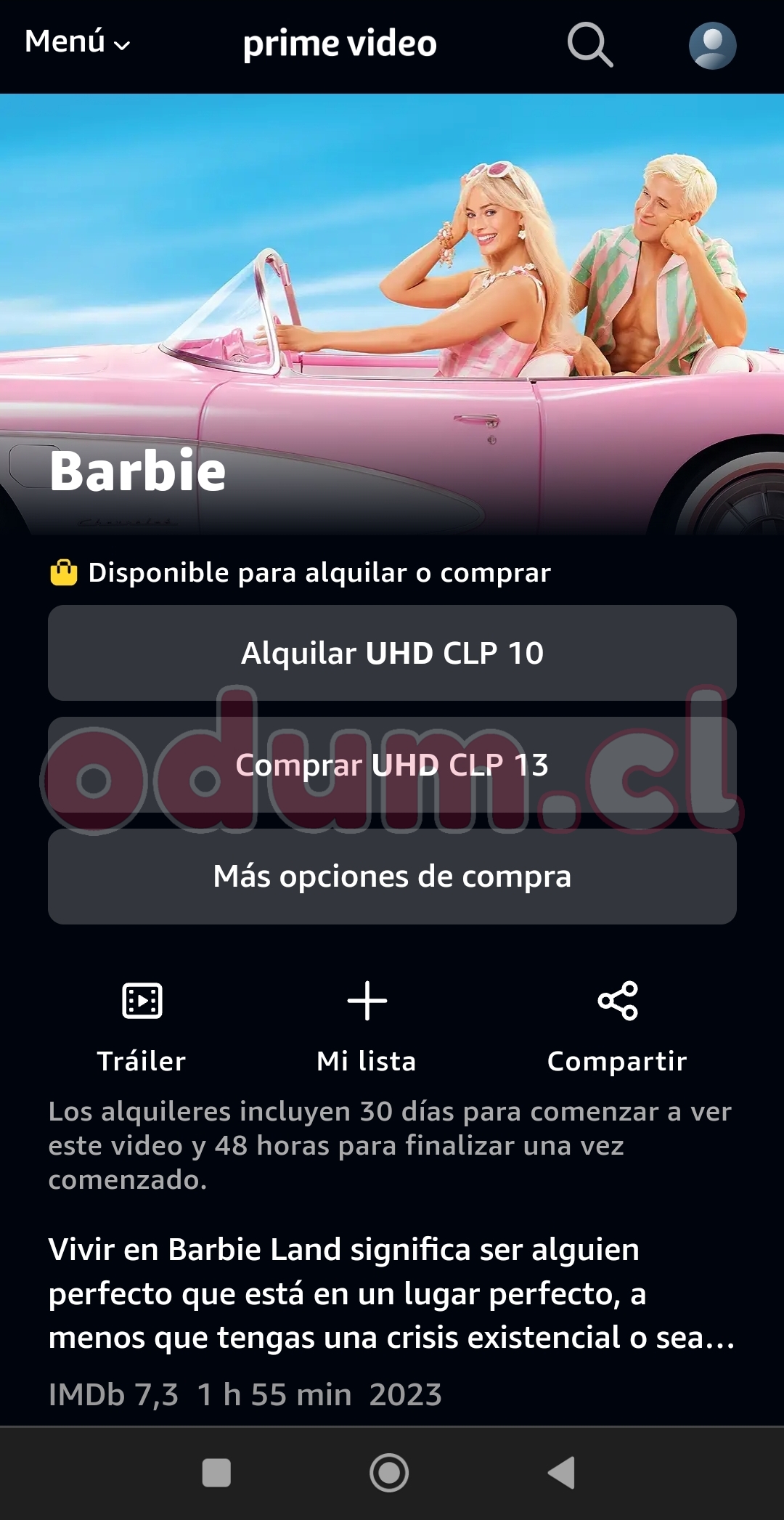The height and width of the screenshot is (1520, 784).
Task: Go to the system home screen
Action: coord(389,1473)
